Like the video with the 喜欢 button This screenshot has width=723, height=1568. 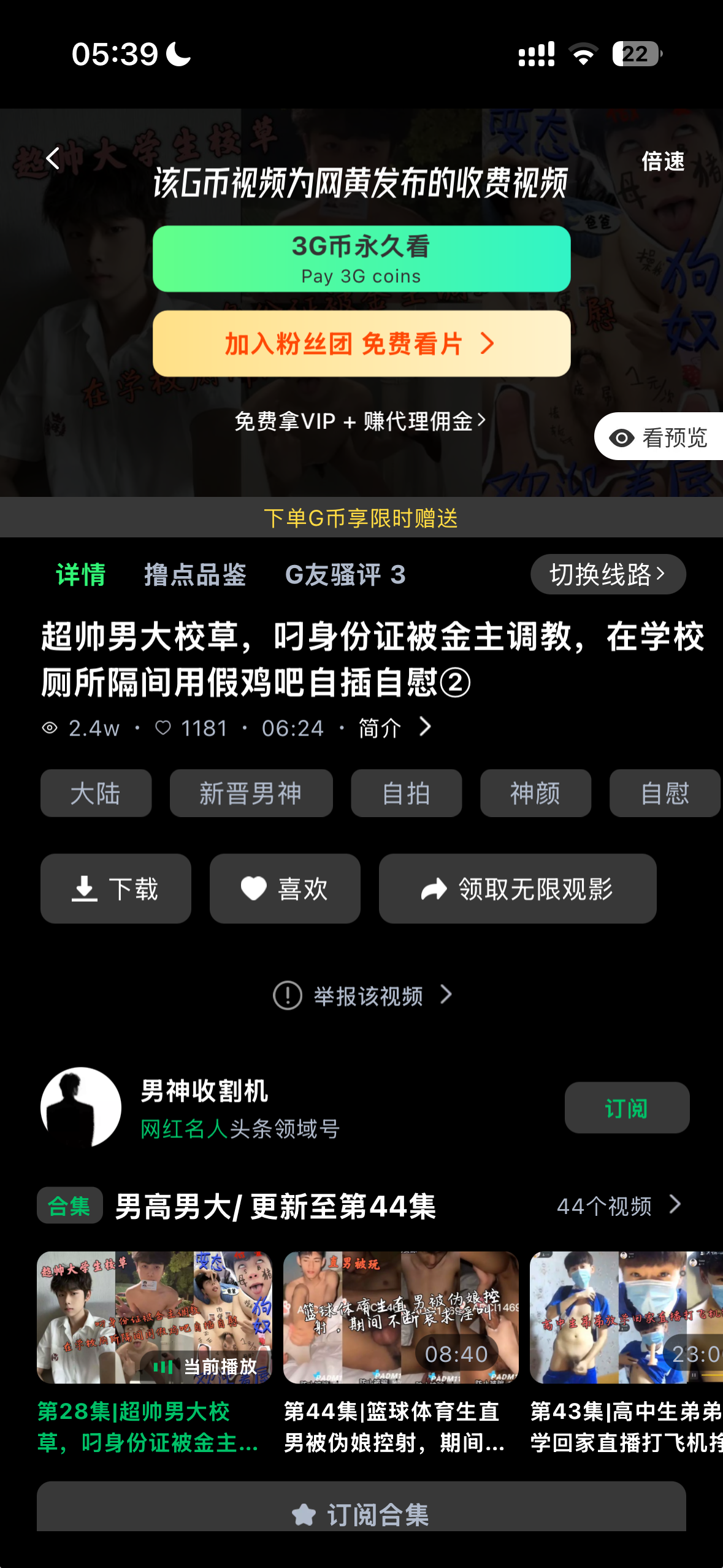pos(285,888)
